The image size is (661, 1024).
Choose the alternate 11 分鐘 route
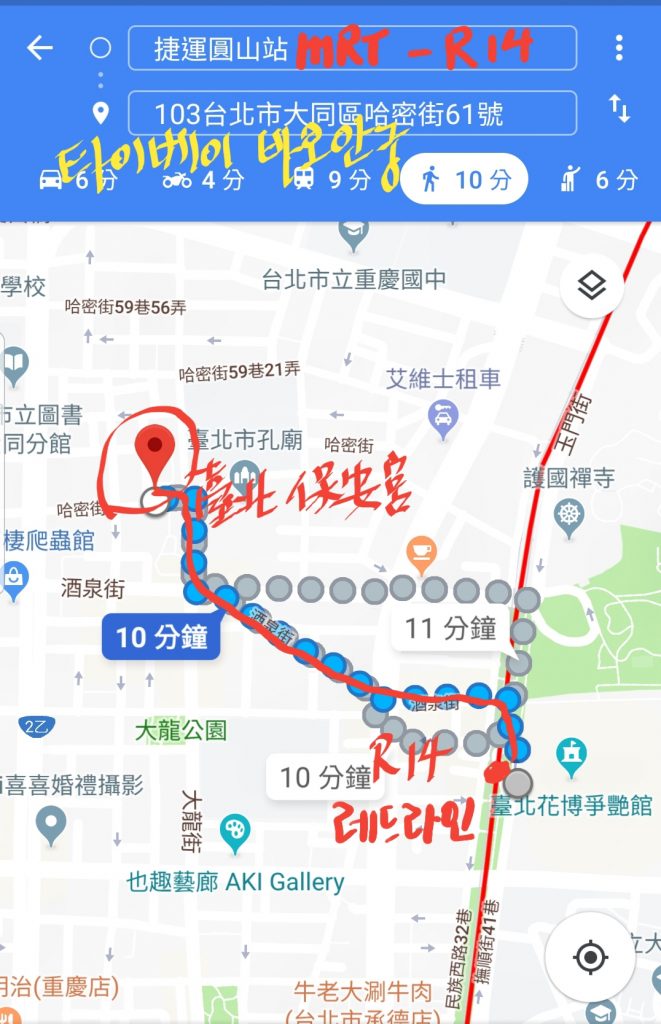(450, 629)
